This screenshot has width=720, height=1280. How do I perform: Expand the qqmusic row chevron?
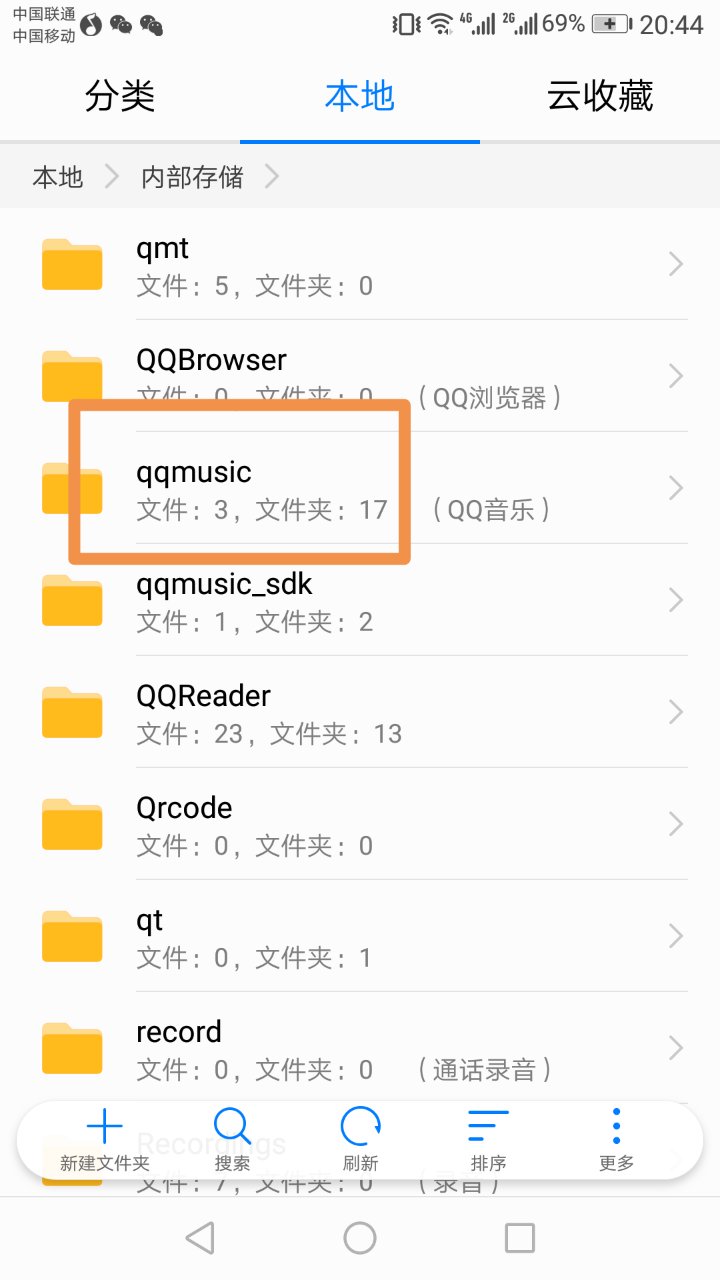click(x=675, y=487)
